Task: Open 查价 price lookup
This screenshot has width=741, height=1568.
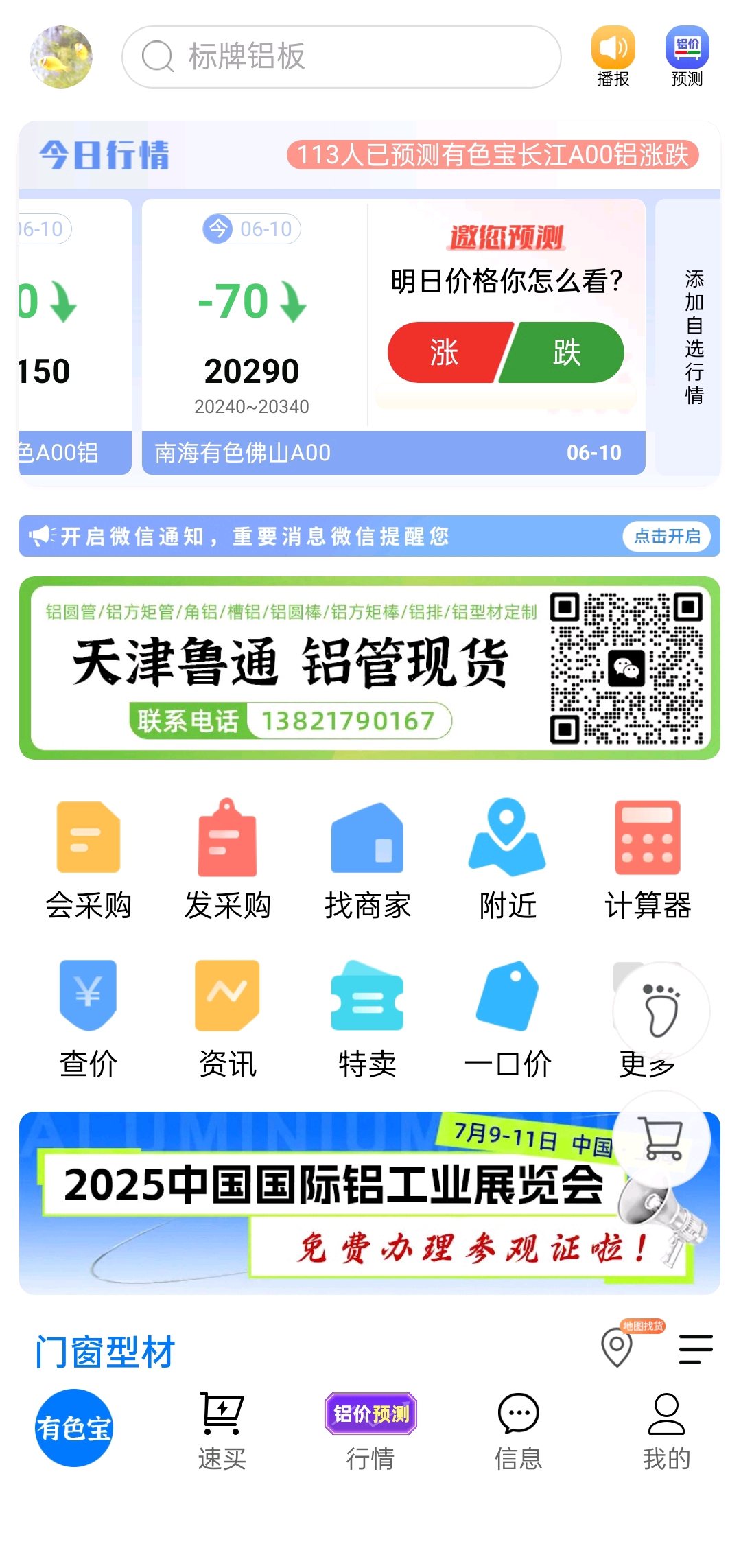Action: click(x=89, y=1019)
